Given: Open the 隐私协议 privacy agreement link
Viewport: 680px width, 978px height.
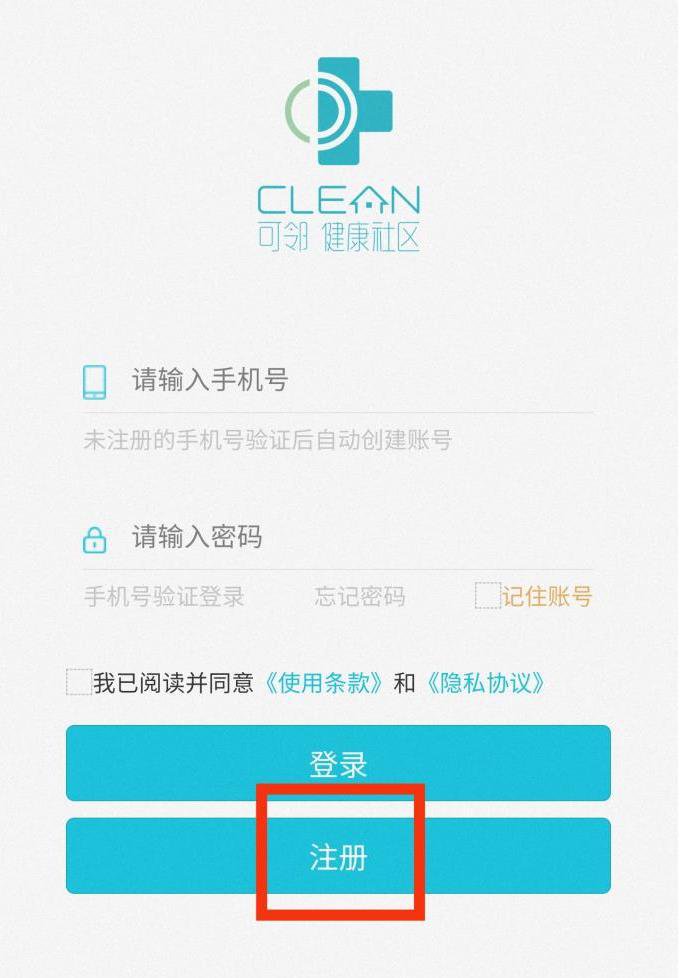Looking at the screenshot, I should pos(486,683).
